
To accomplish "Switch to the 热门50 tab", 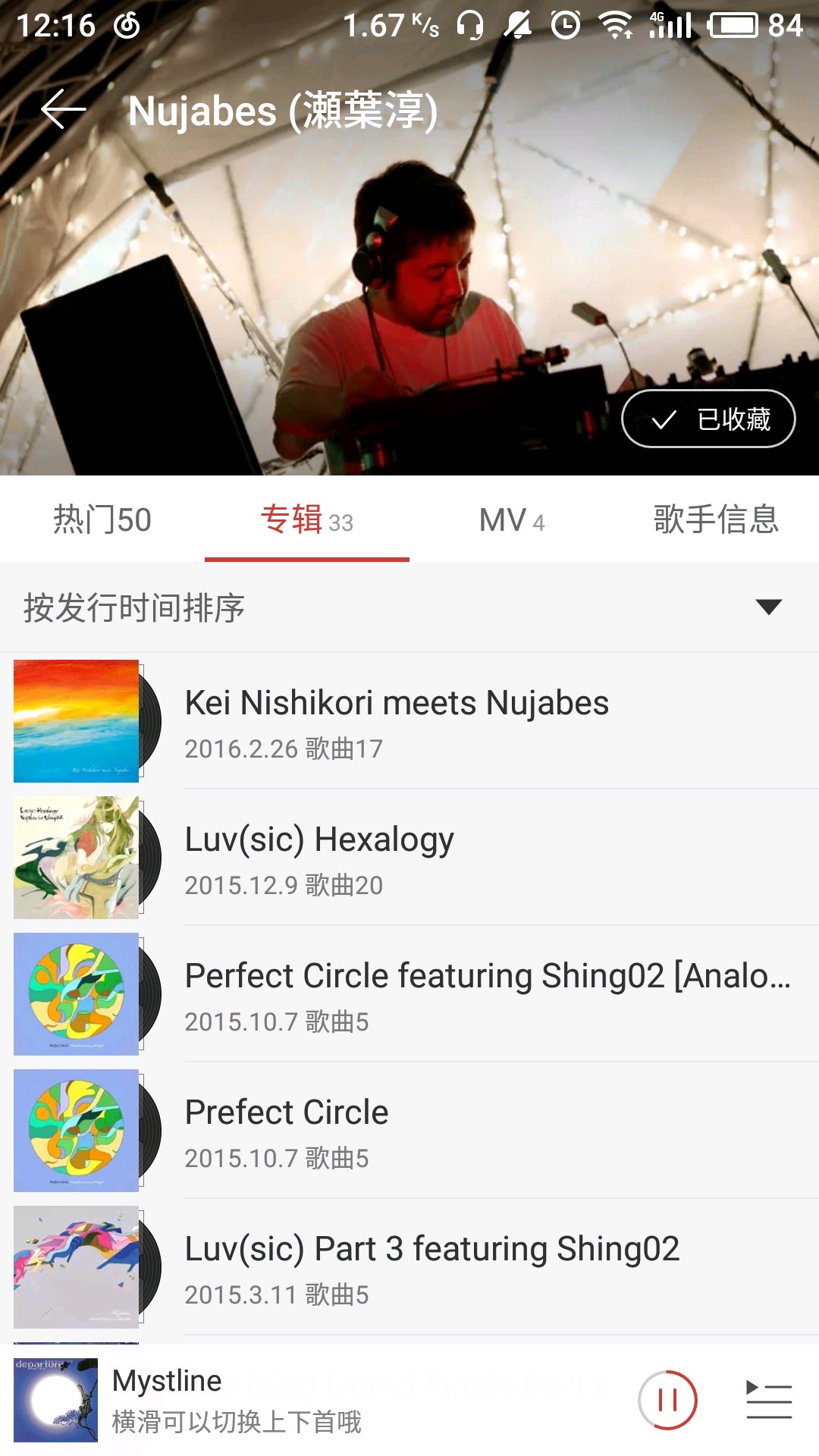I will pos(102,520).
